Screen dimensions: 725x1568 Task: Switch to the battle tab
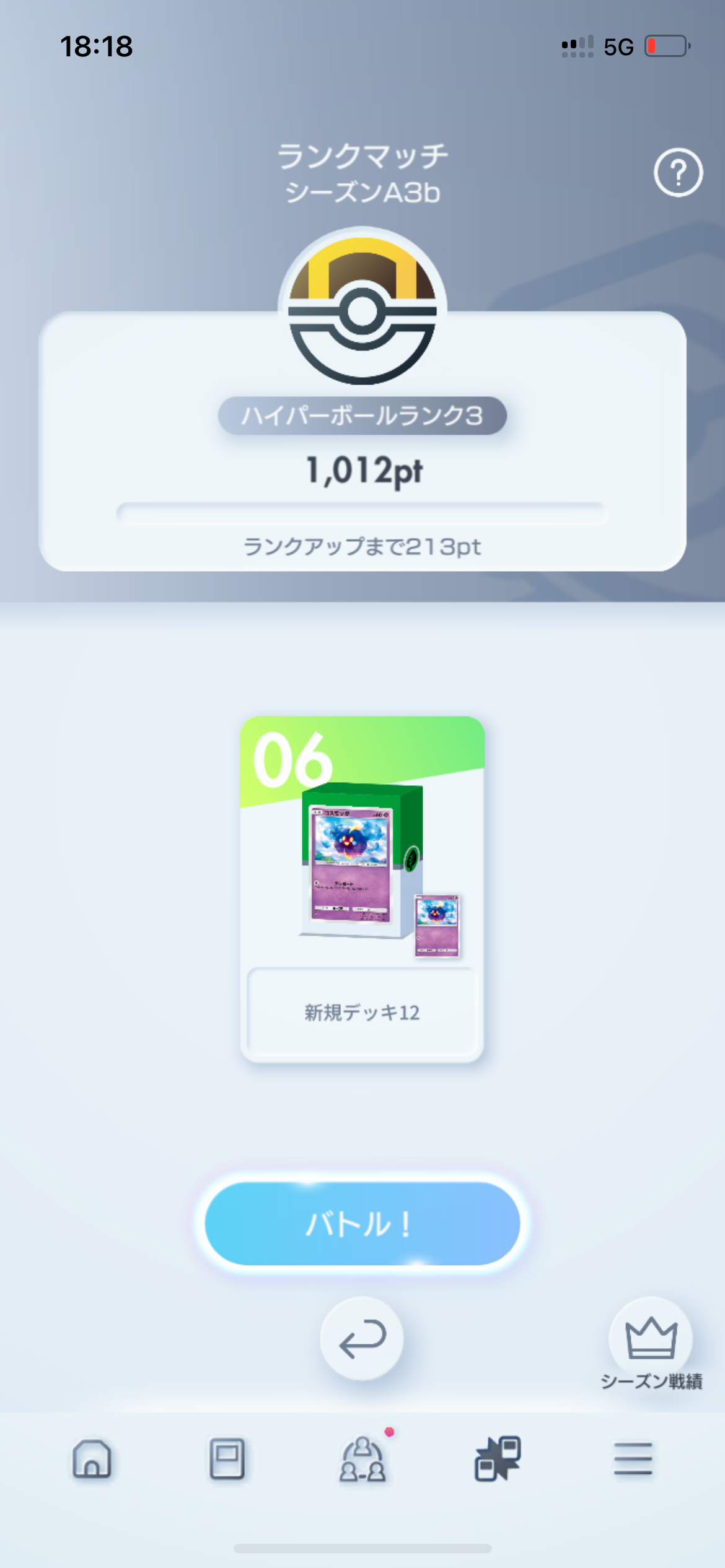click(498, 1459)
